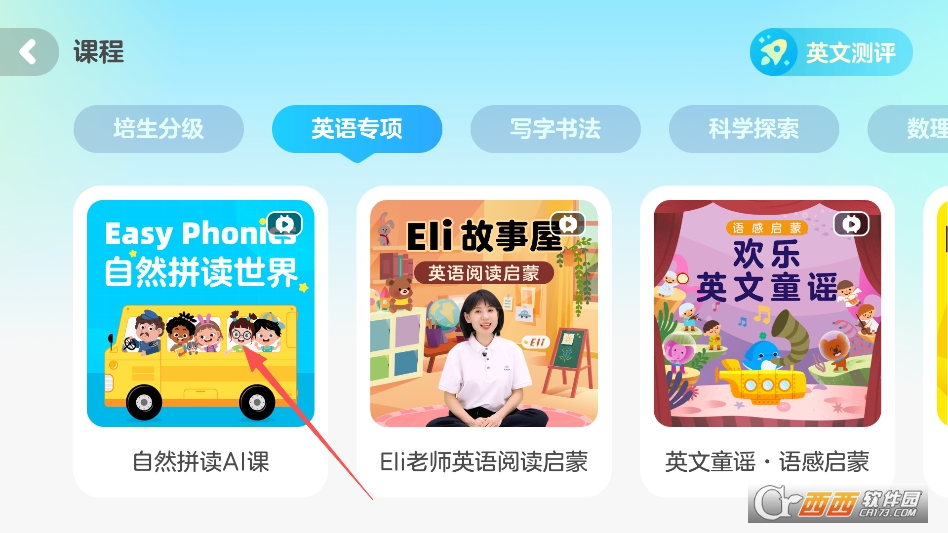Switch to the 写字书法 tab
The height and width of the screenshot is (533, 948).
555,129
